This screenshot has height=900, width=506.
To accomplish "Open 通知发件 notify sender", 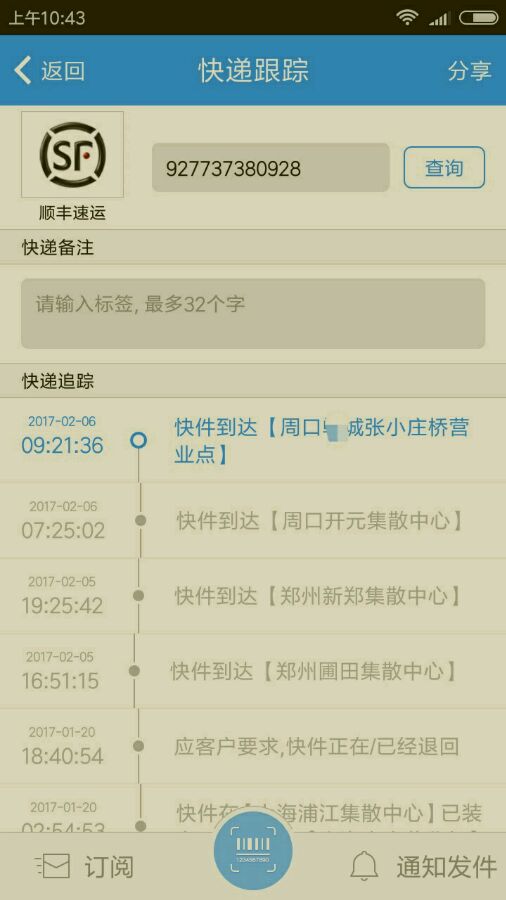I will [423, 866].
